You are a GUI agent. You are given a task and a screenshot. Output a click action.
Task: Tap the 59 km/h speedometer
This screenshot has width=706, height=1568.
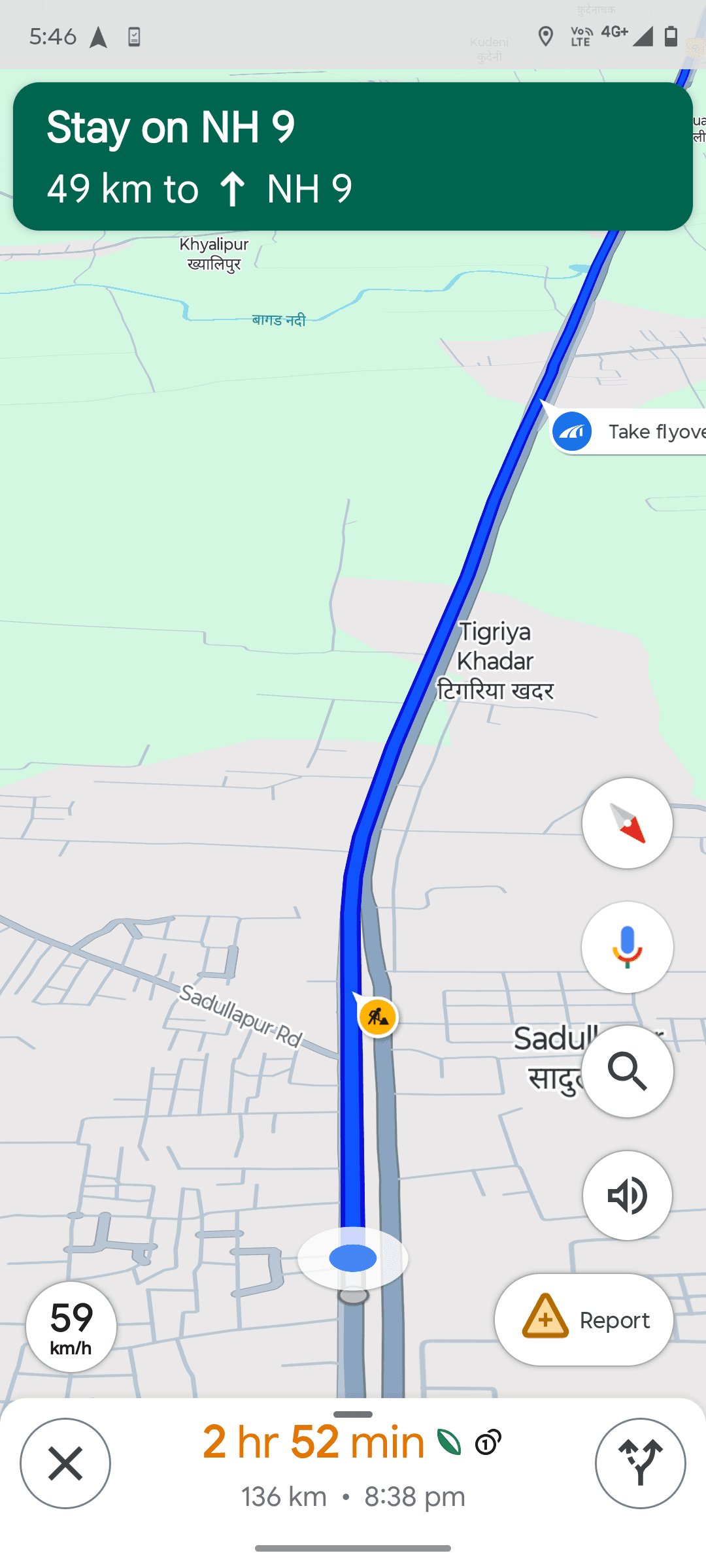tap(71, 1327)
